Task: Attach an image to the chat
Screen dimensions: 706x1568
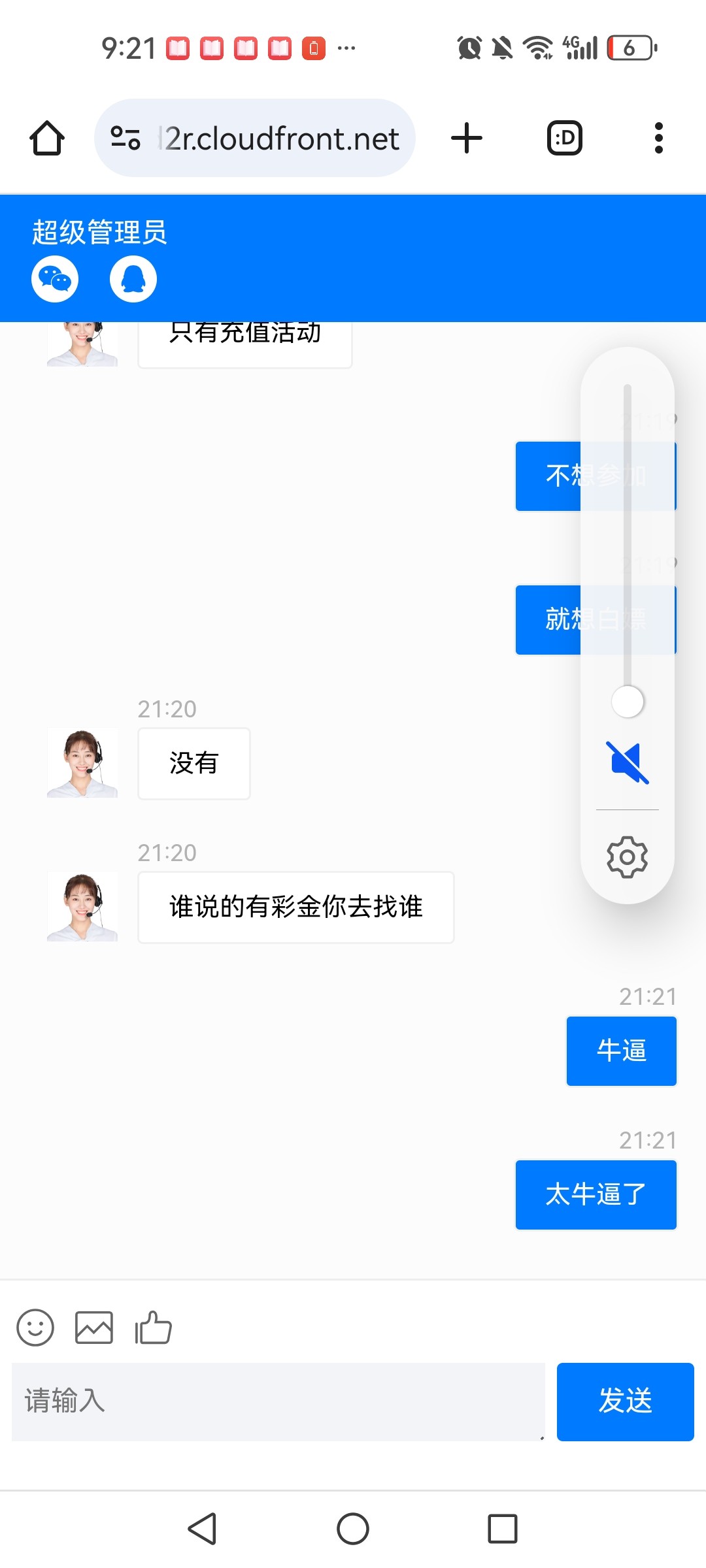Action: click(94, 1328)
